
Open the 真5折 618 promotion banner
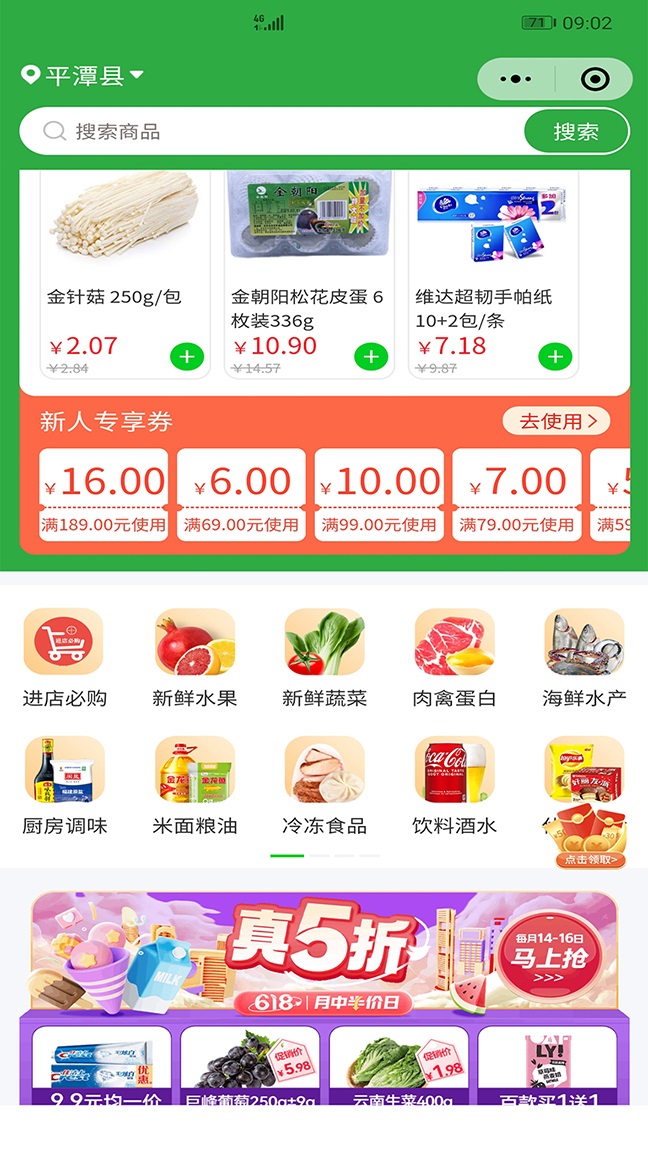[x=324, y=950]
